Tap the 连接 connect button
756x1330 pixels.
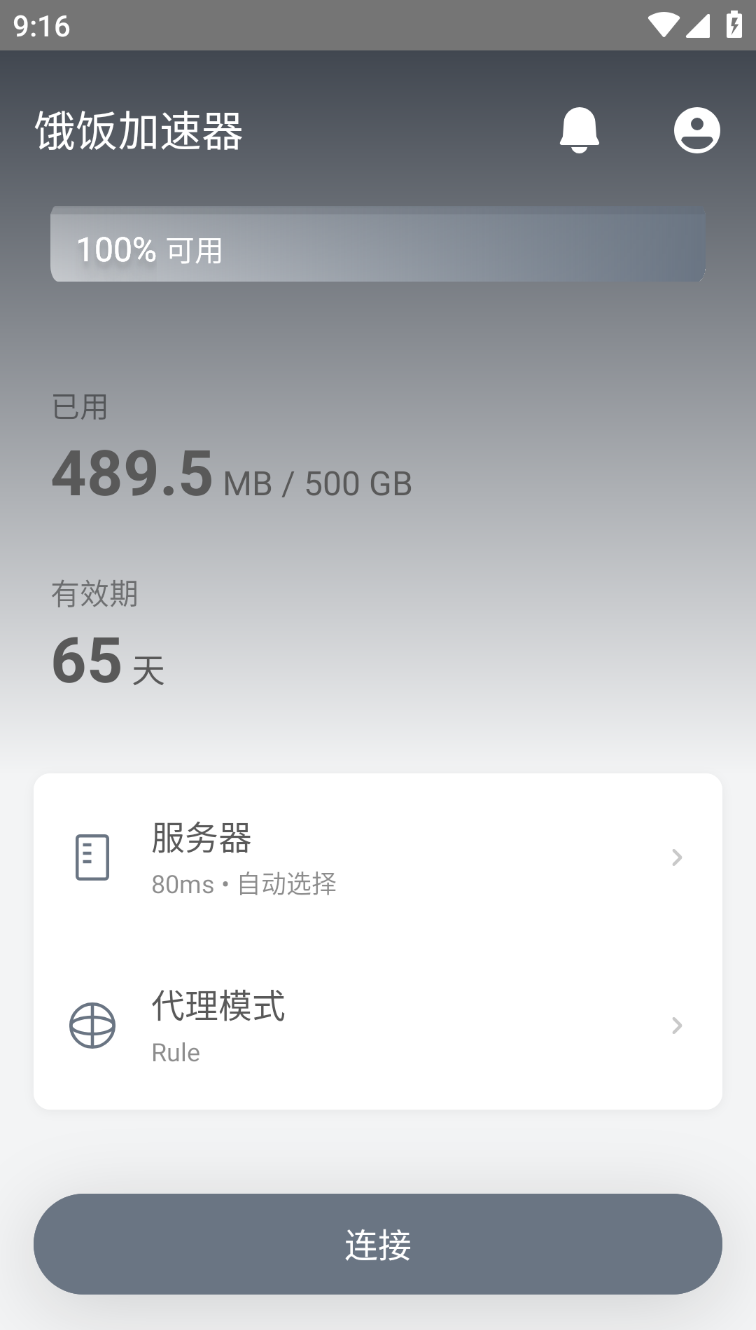pyautogui.click(x=378, y=1244)
